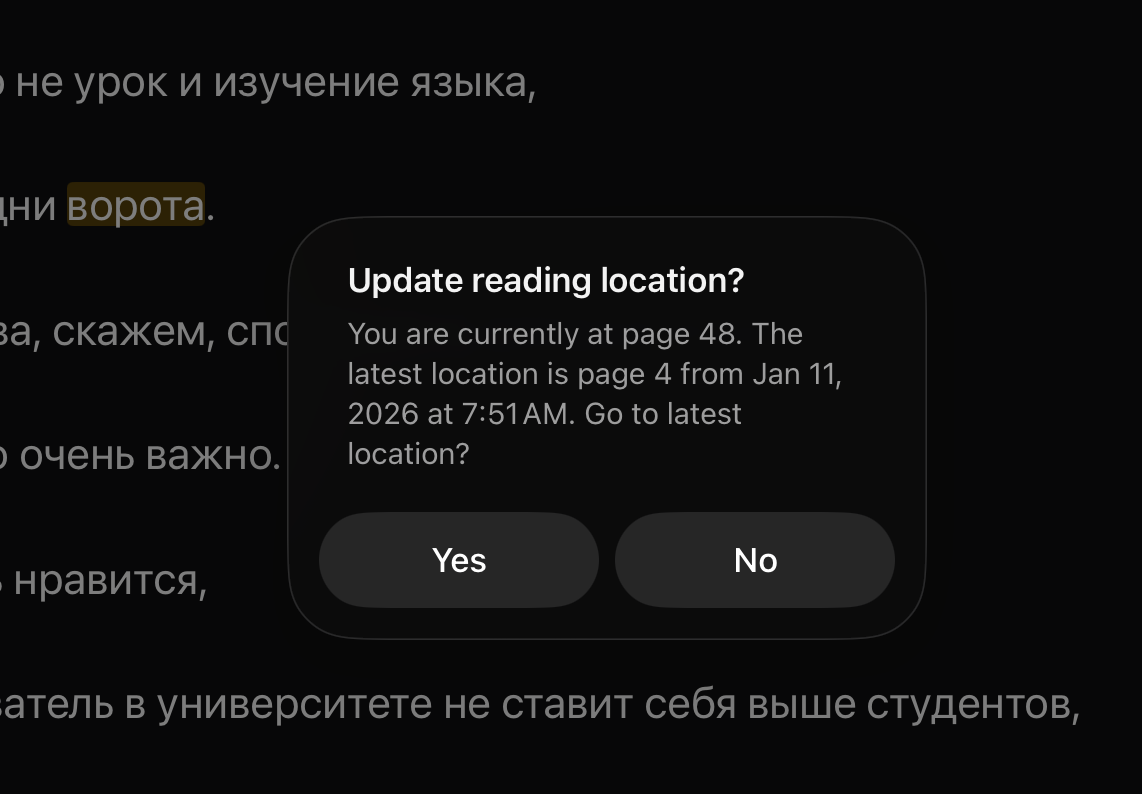Confirm Yes to go to latest location
1142x794 pixels.
point(459,560)
